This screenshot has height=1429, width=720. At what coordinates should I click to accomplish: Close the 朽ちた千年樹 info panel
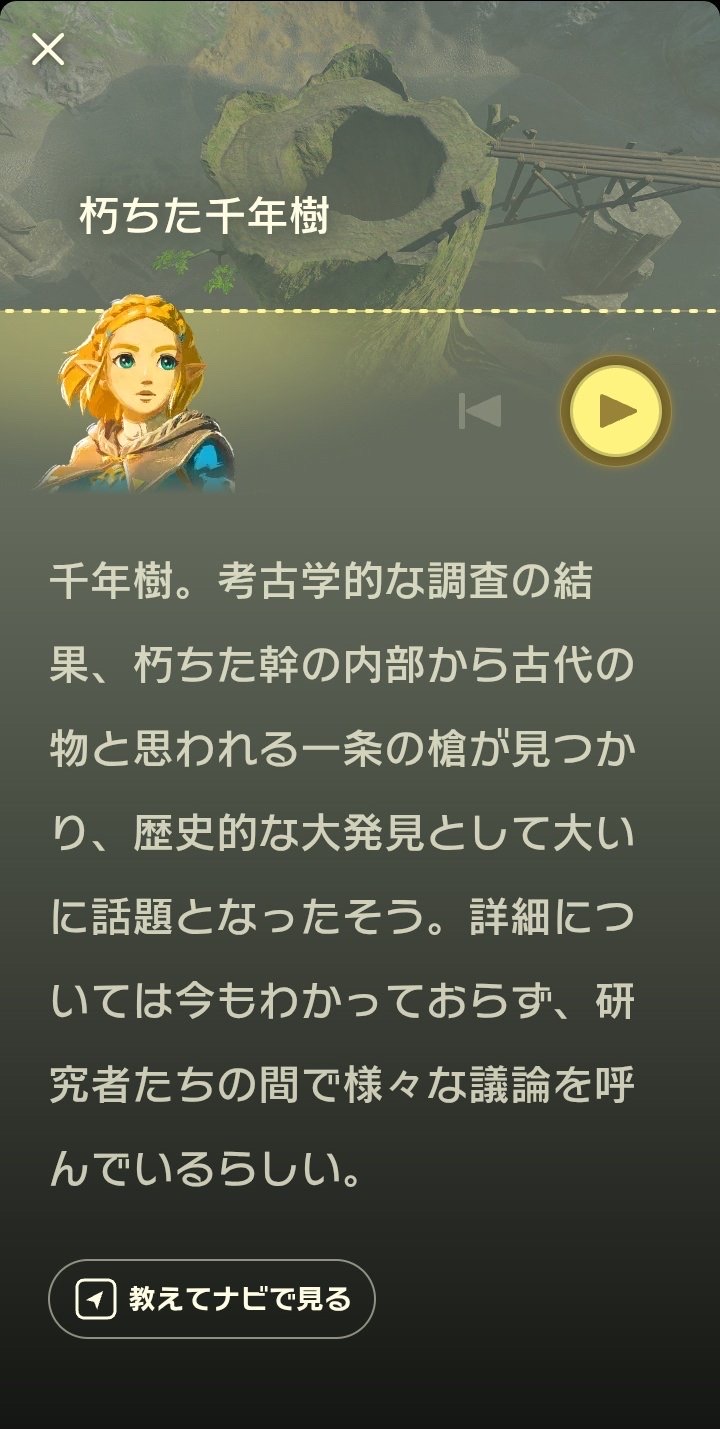tap(47, 48)
